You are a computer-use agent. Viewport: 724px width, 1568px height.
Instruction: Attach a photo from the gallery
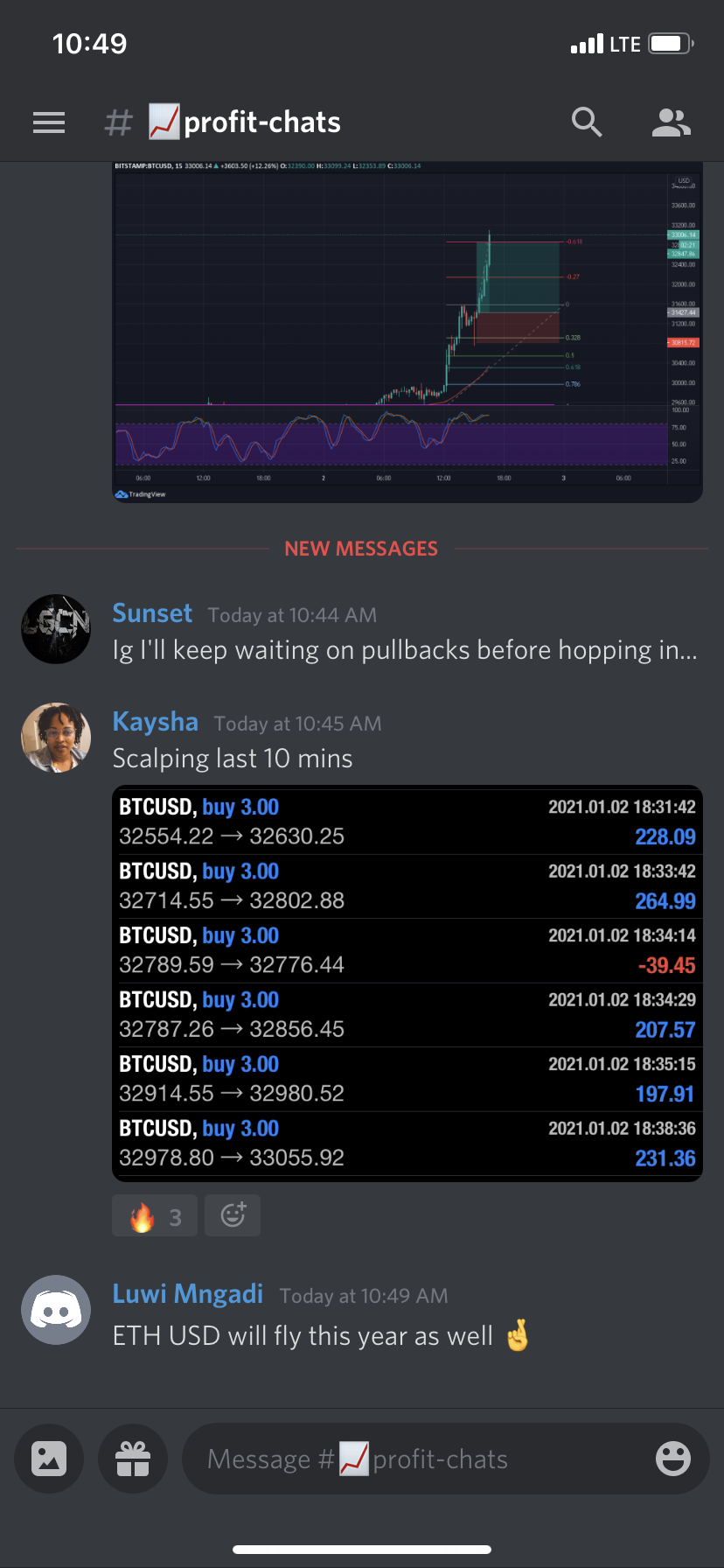[x=49, y=1459]
